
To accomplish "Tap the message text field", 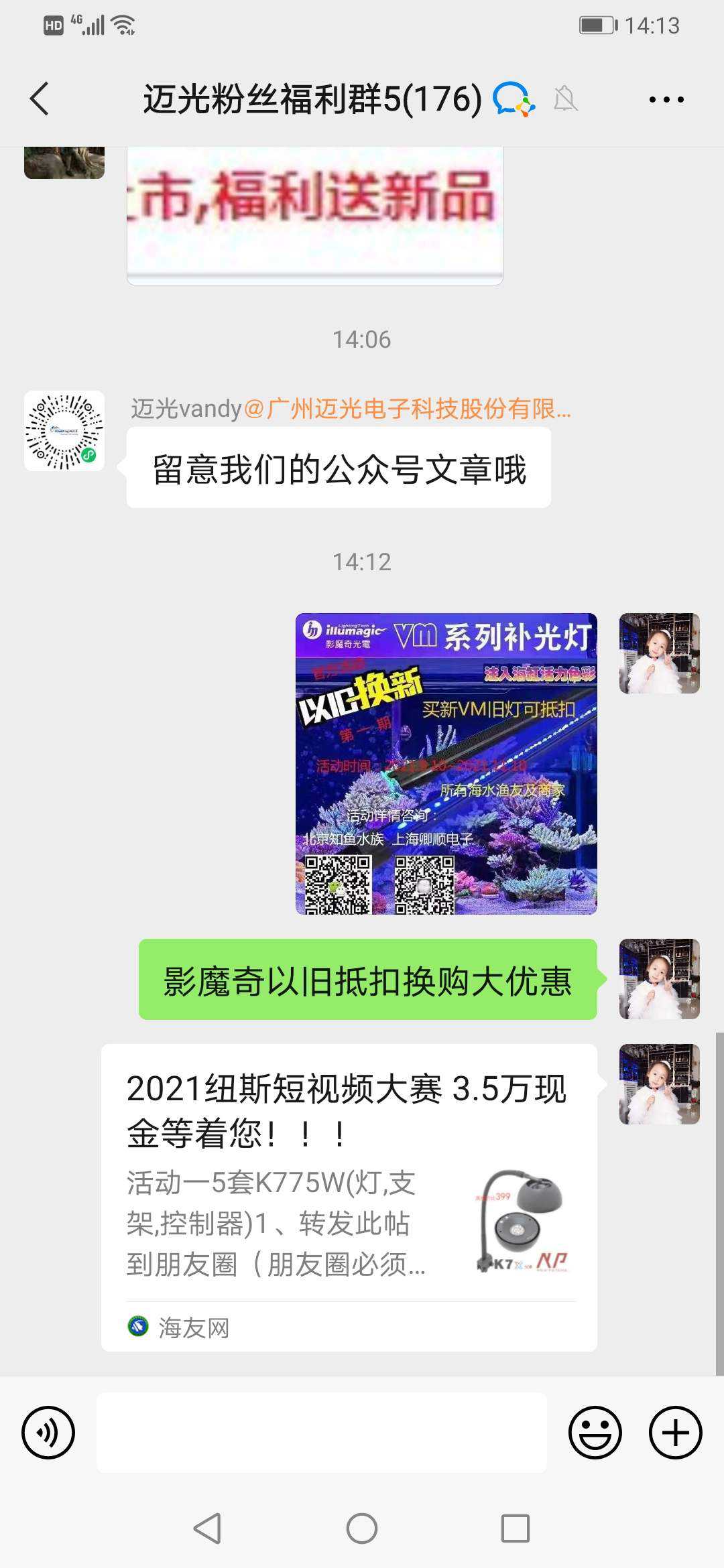I will [x=322, y=1433].
